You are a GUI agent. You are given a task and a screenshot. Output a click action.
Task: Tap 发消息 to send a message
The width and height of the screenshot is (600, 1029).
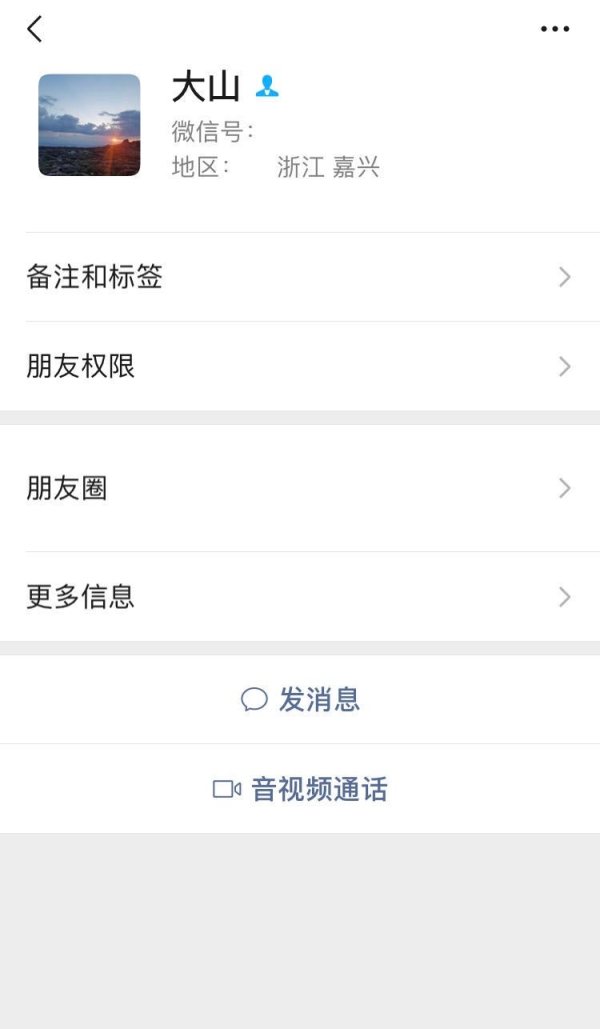tap(300, 699)
